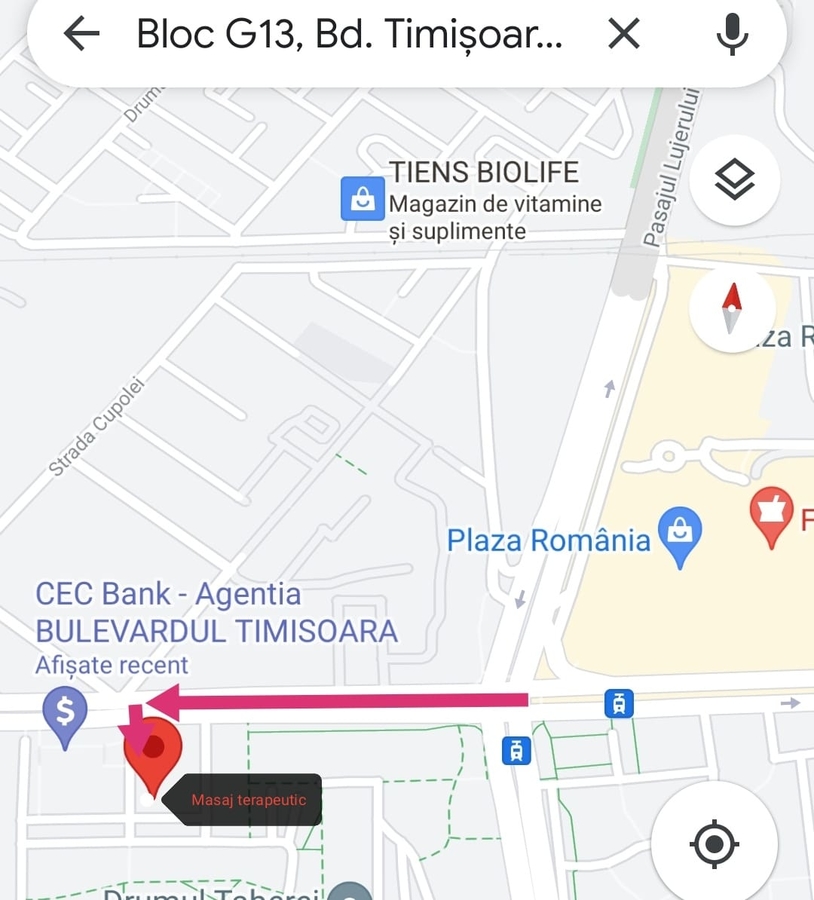The width and height of the screenshot is (814, 900).
Task: Open the TIENS BIOLIFE shop marker
Action: tap(362, 198)
